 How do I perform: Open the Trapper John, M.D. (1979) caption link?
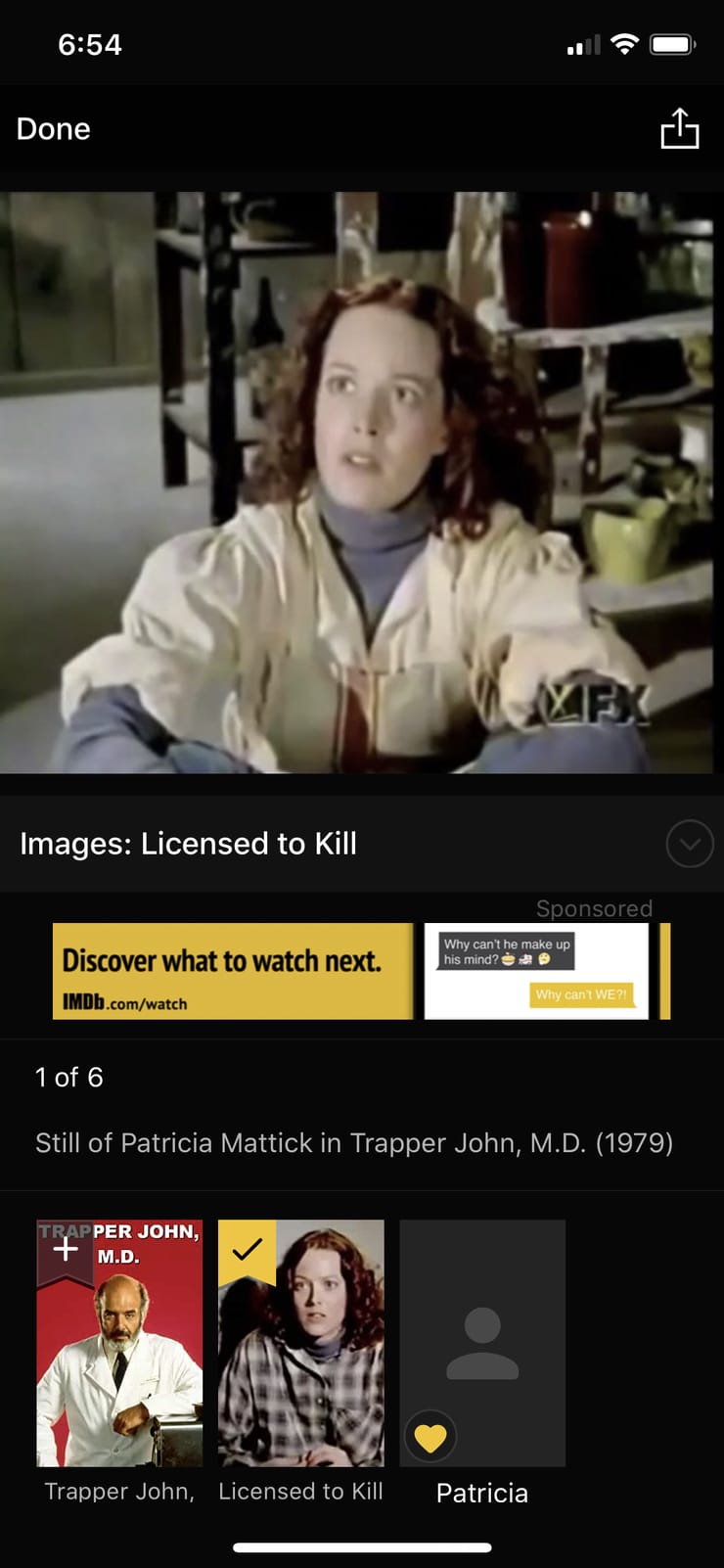click(355, 1142)
